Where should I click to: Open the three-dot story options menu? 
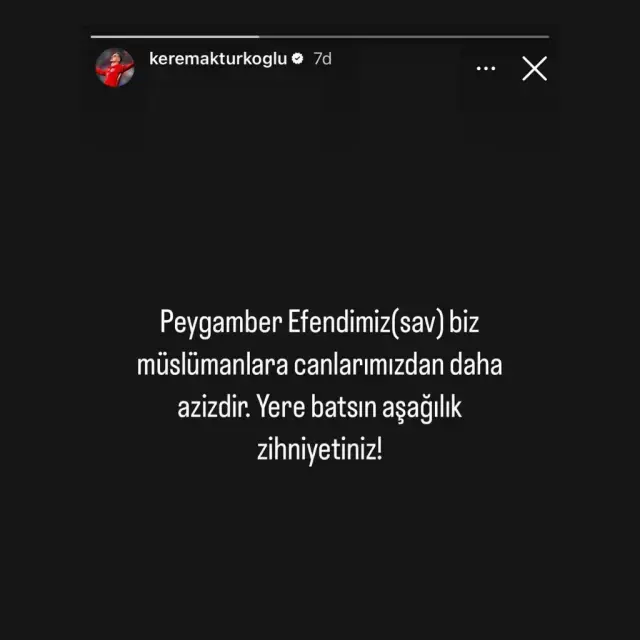click(486, 68)
